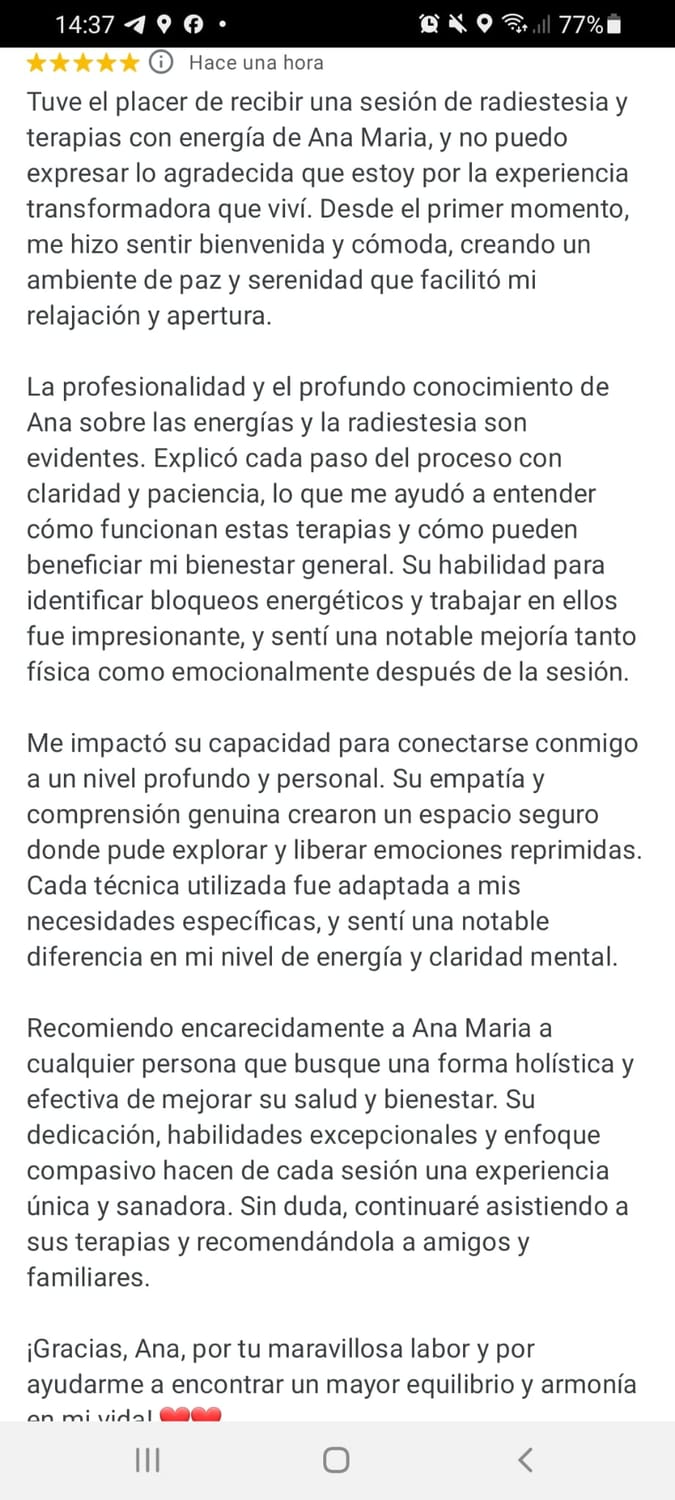675x1500 pixels.
Task: Tap the info icon beside the star rating
Action: pyautogui.click(x=160, y=62)
